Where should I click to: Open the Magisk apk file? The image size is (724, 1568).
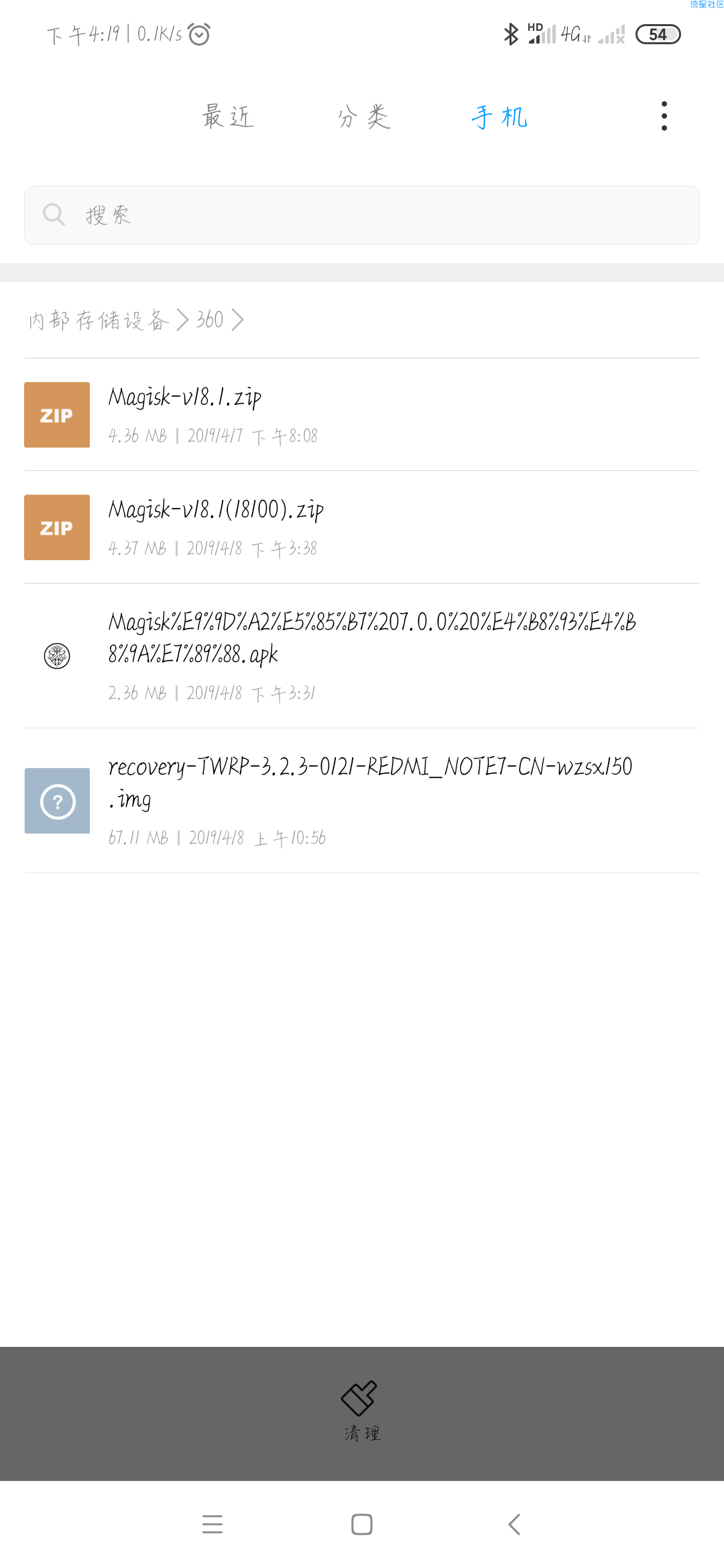(362, 655)
